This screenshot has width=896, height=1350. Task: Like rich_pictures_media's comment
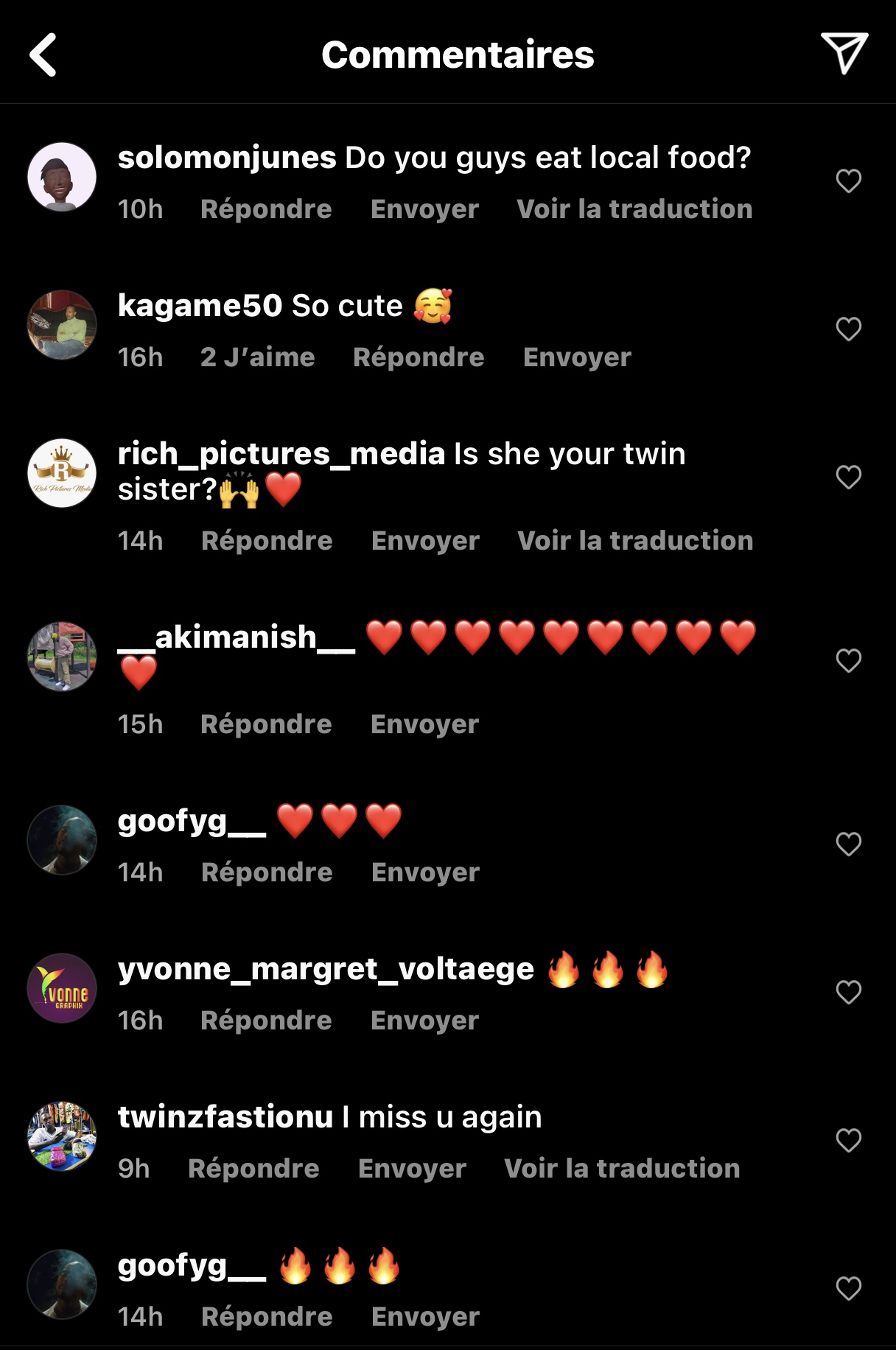click(x=848, y=477)
